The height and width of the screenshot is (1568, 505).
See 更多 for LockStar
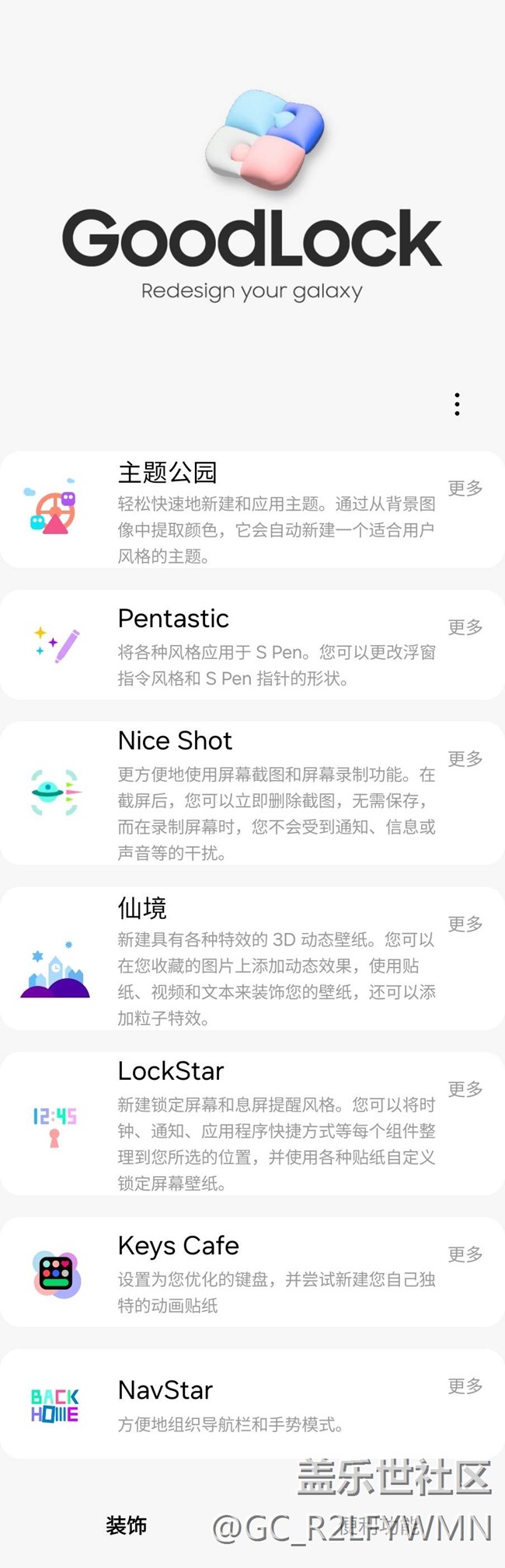click(x=465, y=1089)
